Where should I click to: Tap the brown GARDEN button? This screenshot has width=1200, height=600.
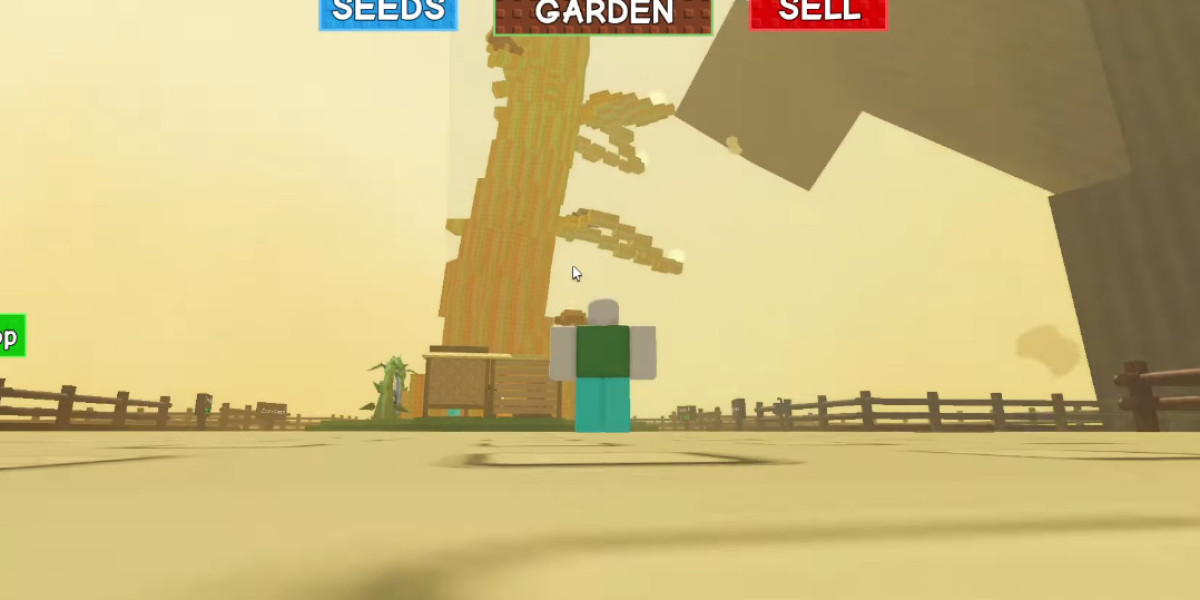[603, 14]
